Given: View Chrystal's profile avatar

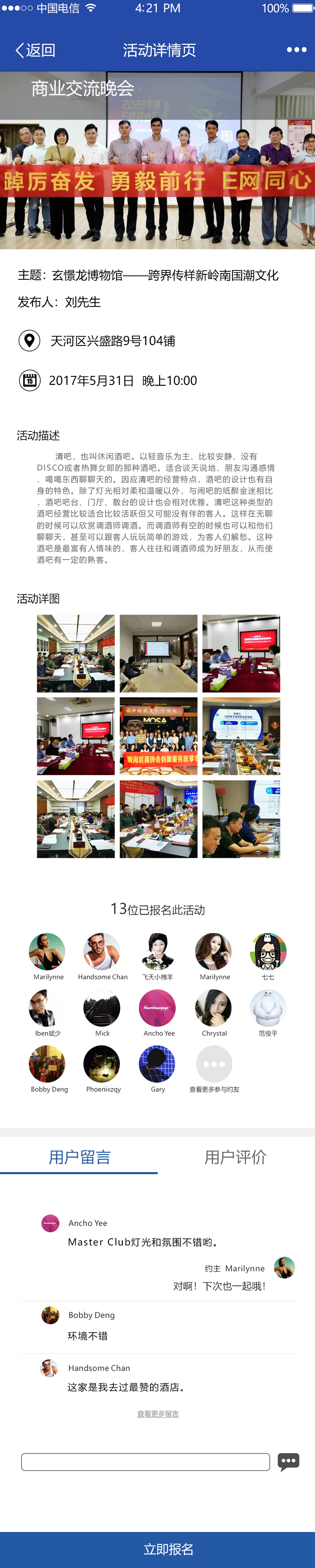Looking at the screenshot, I should [213, 1007].
